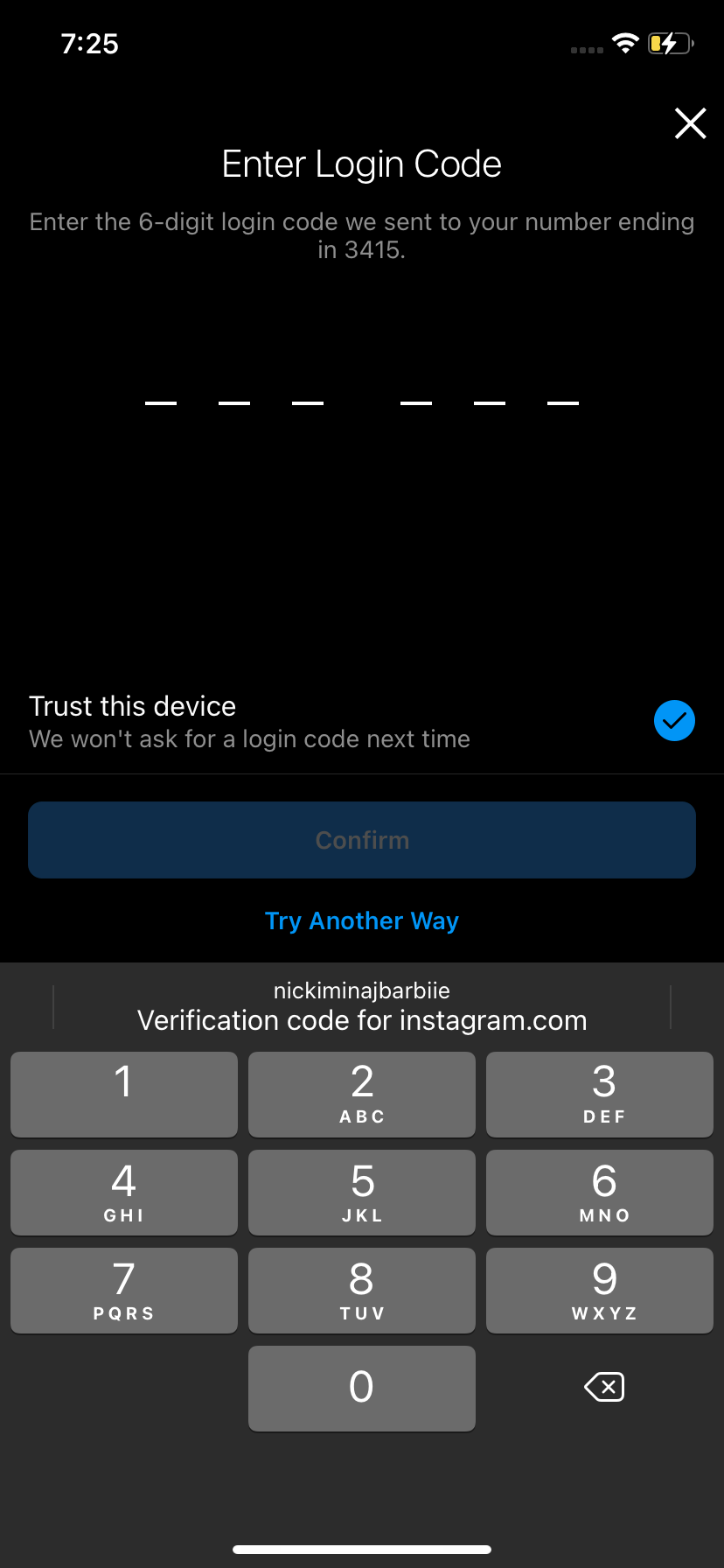Enter digit 0 on the keypad

[x=362, y=1388]
